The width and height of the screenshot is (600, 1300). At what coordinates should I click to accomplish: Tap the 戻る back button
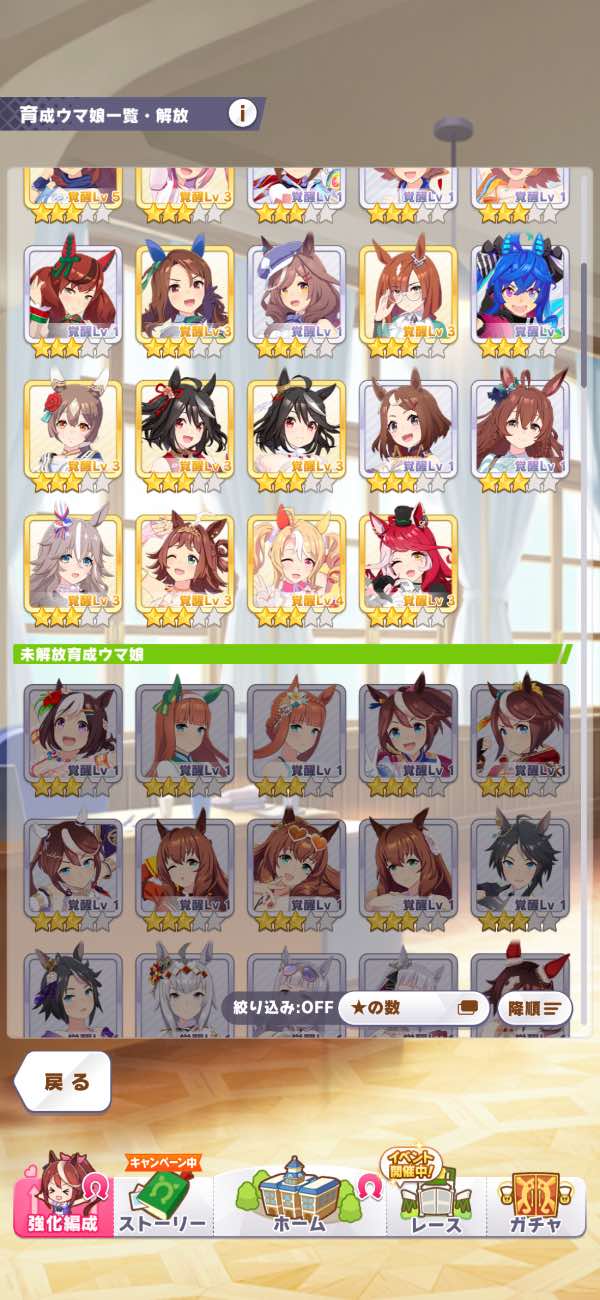pos(66,1082)
